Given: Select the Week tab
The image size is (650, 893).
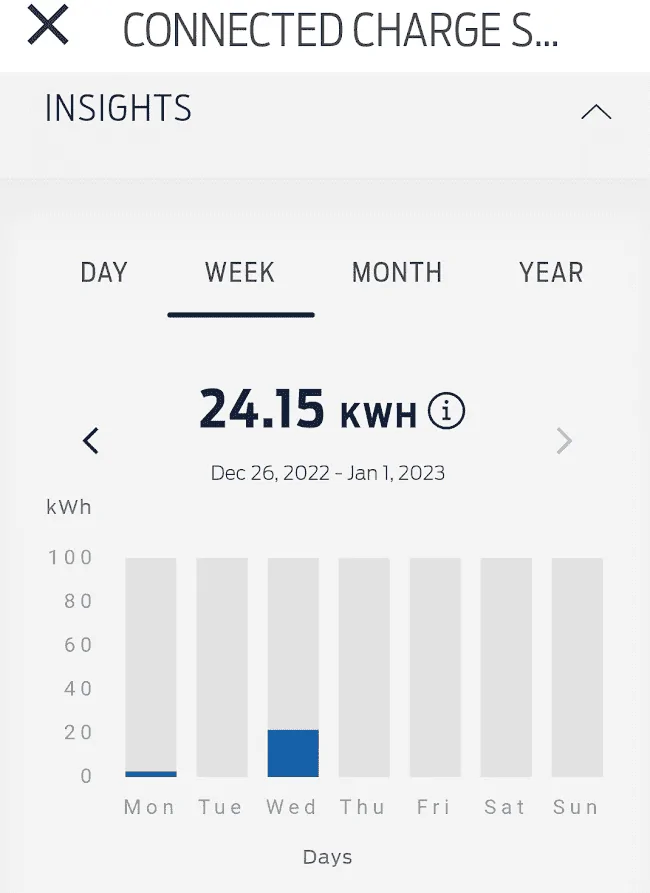Looking at the screenshot, I should pos(240,273).
